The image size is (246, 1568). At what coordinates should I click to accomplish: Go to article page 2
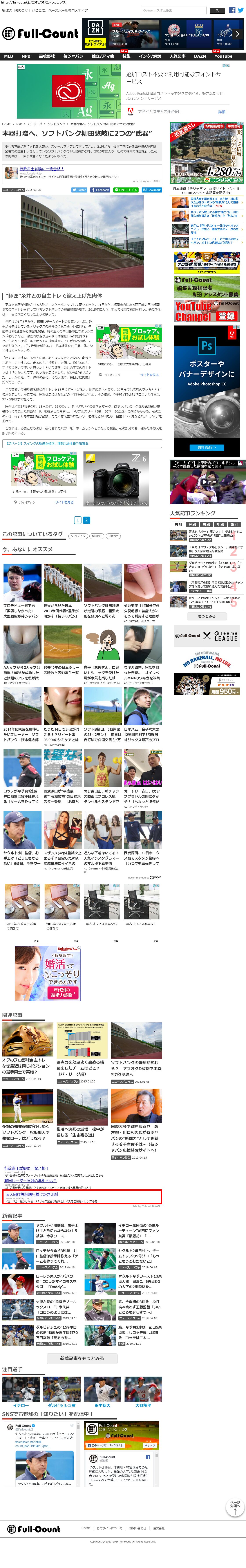[86, 520]
